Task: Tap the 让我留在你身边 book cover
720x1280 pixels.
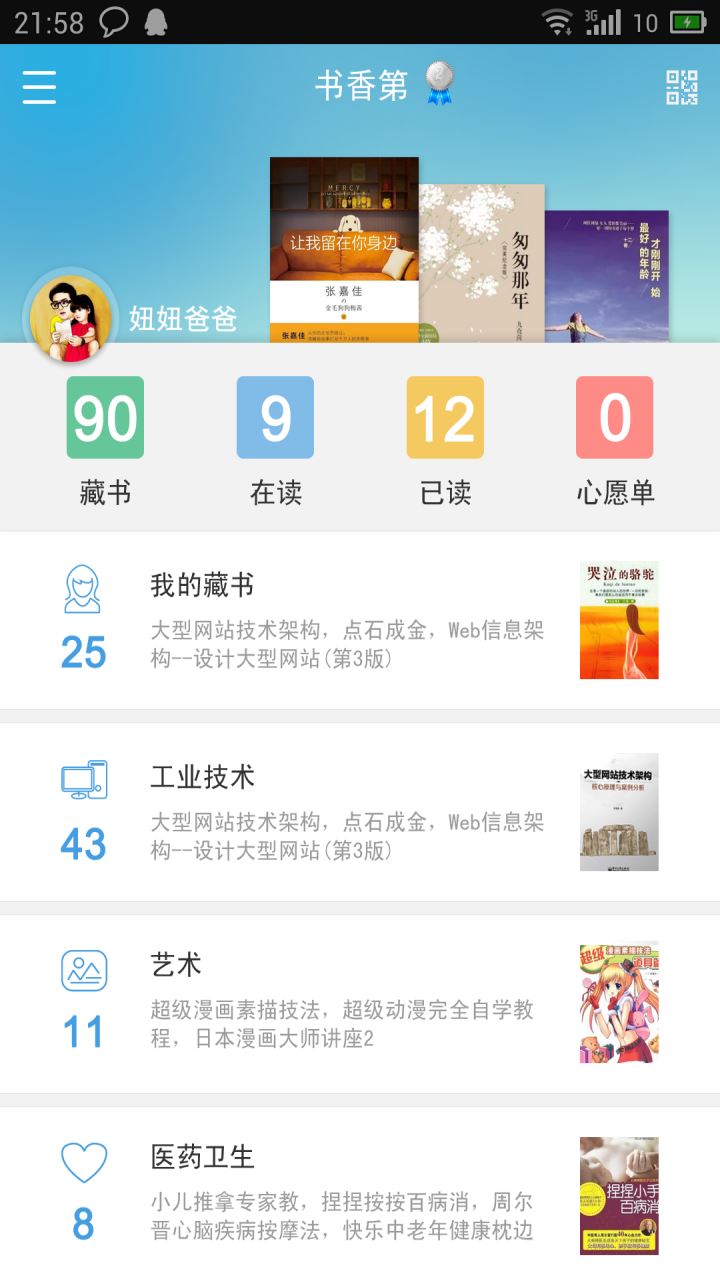Action: tap(344, 250)
